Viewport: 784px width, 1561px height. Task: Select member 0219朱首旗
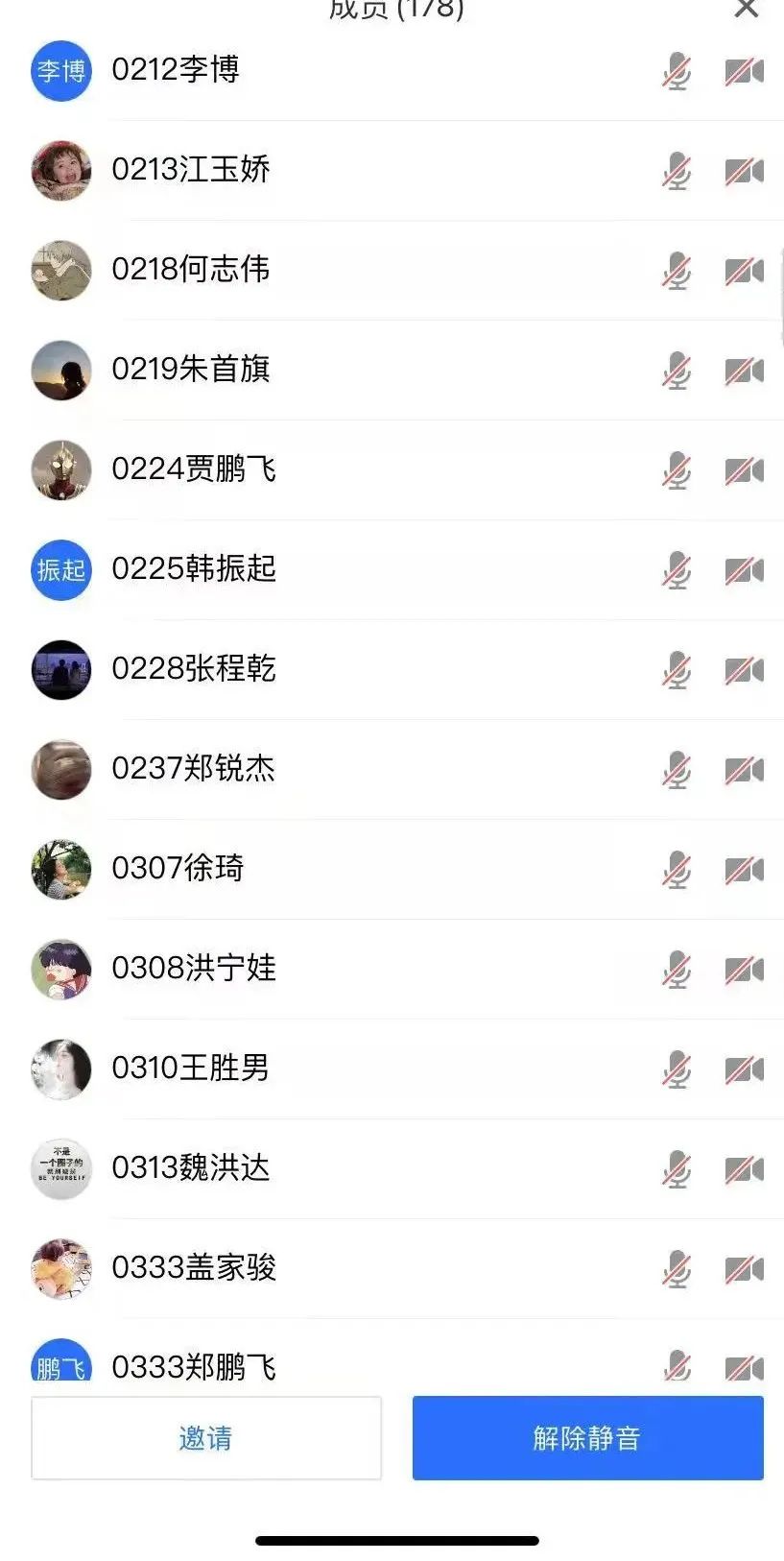(190, 370)
